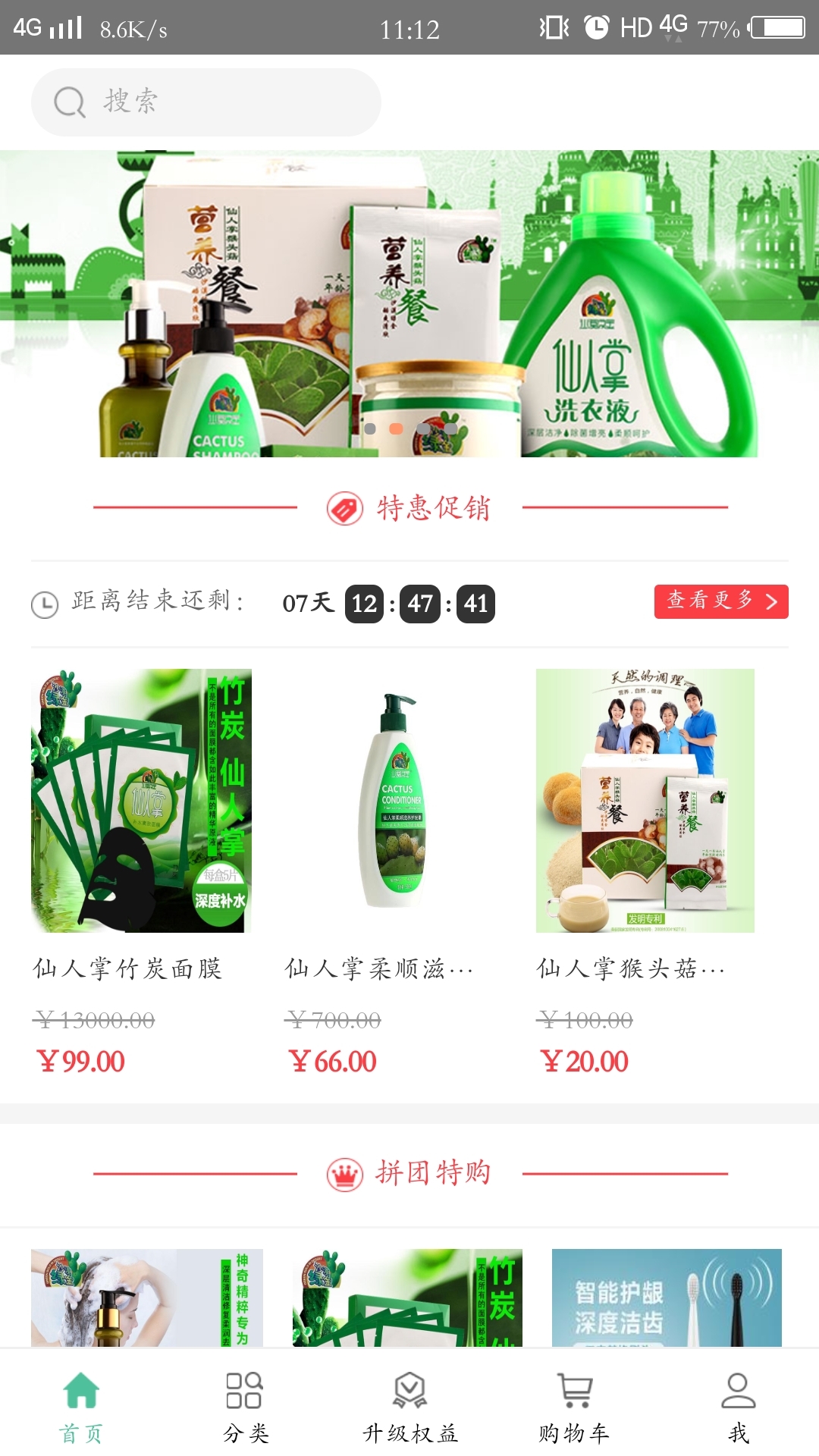The image size is (819, 1456).
Task: Open the 智能护龈 toothbrush group-buy item
Action: click(x=667, y=1298)
